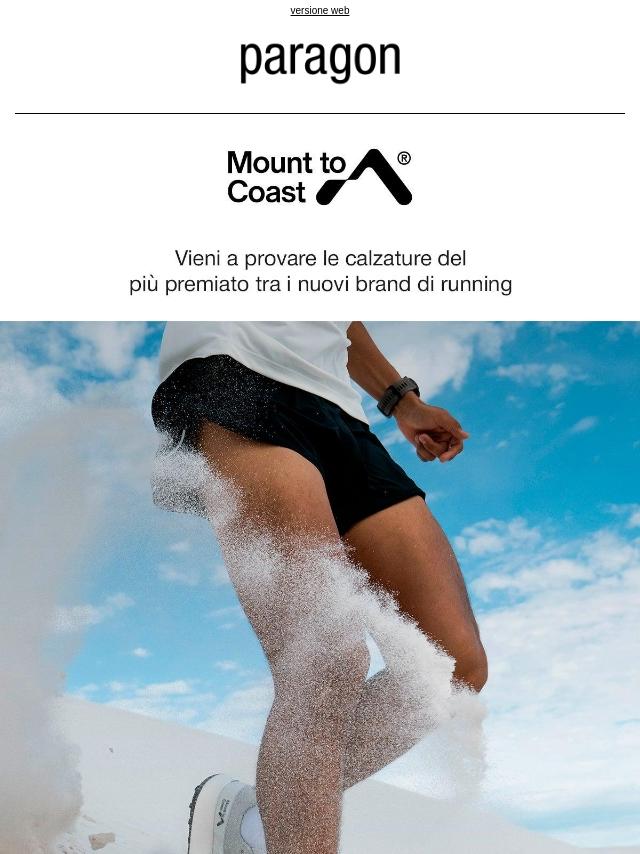640x854 pixels.
Task: Open the "versione web" link
Action: [320, 10]
